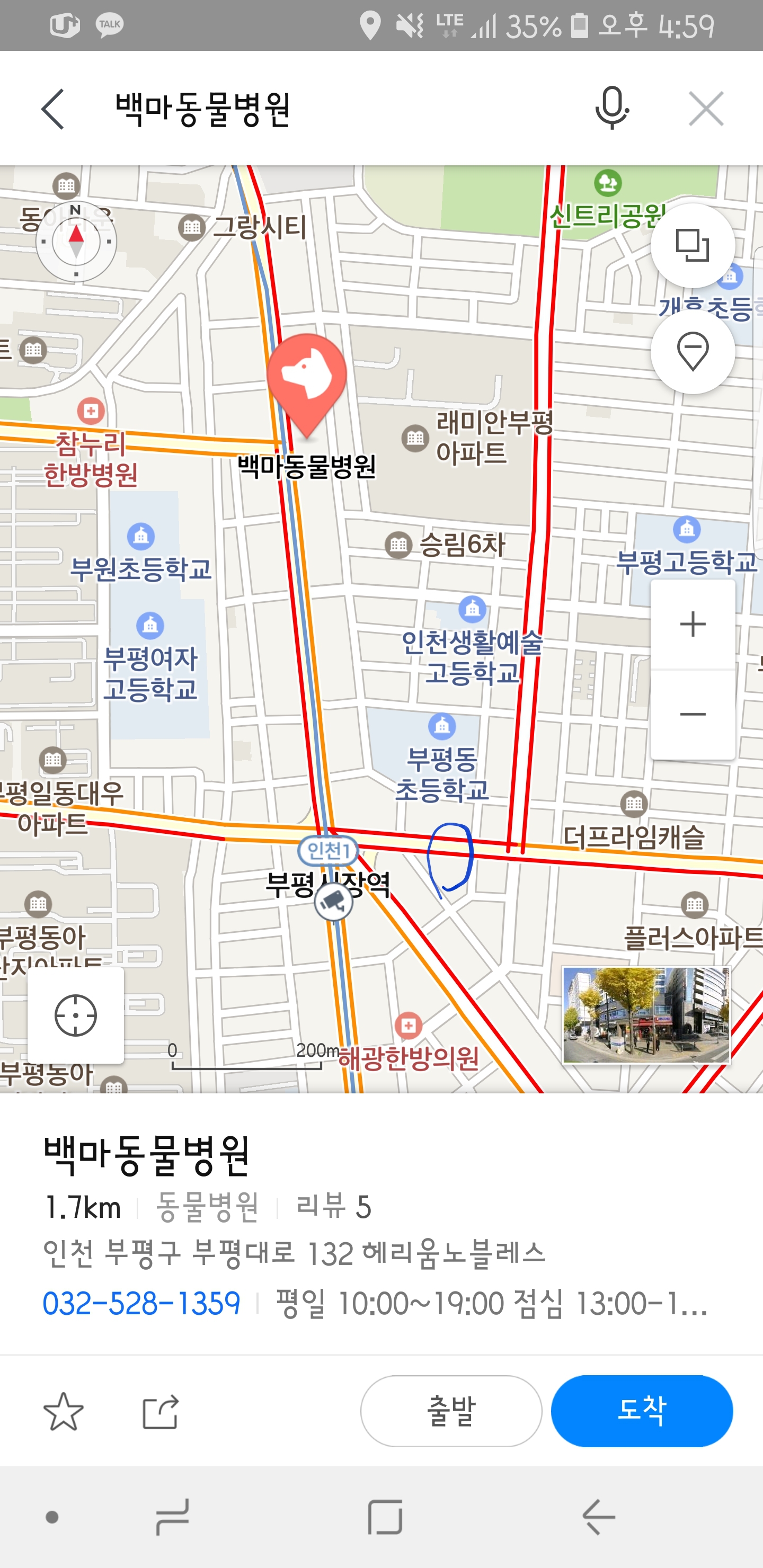The height and width of the screenshot is (1568, 763).
Task: Clear the search with the X icon
Action: pyautogui.click(x=706, y=109)
